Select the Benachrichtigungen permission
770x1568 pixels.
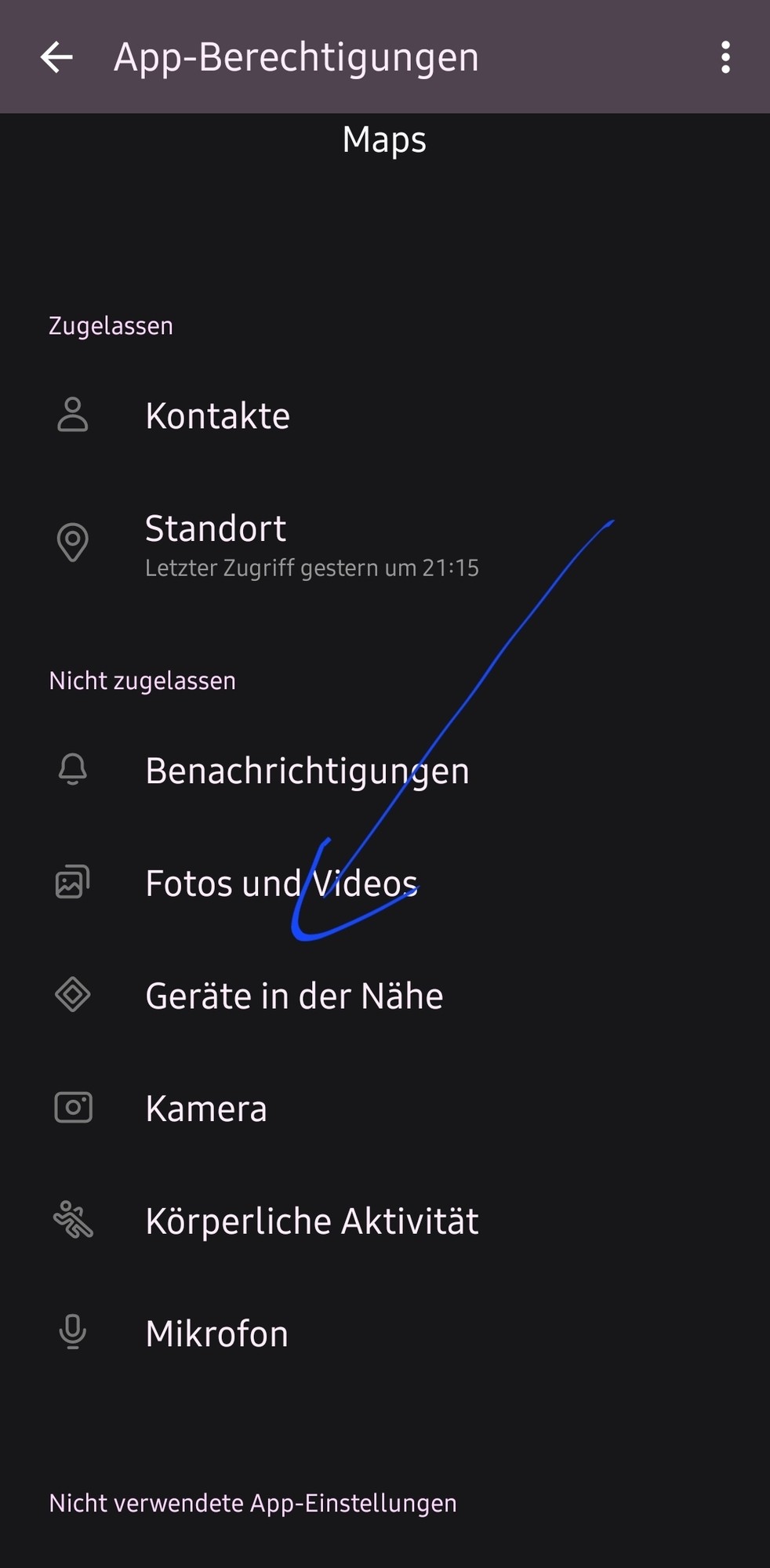click(x=307, y=771)
